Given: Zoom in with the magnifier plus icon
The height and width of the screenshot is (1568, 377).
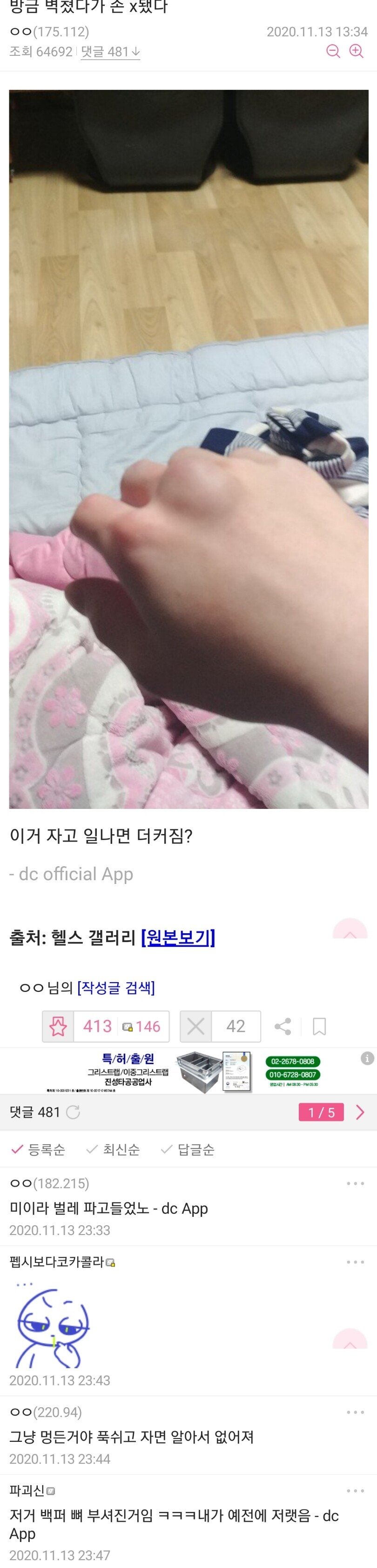Looking at the screenshot, I should point(357,52).
